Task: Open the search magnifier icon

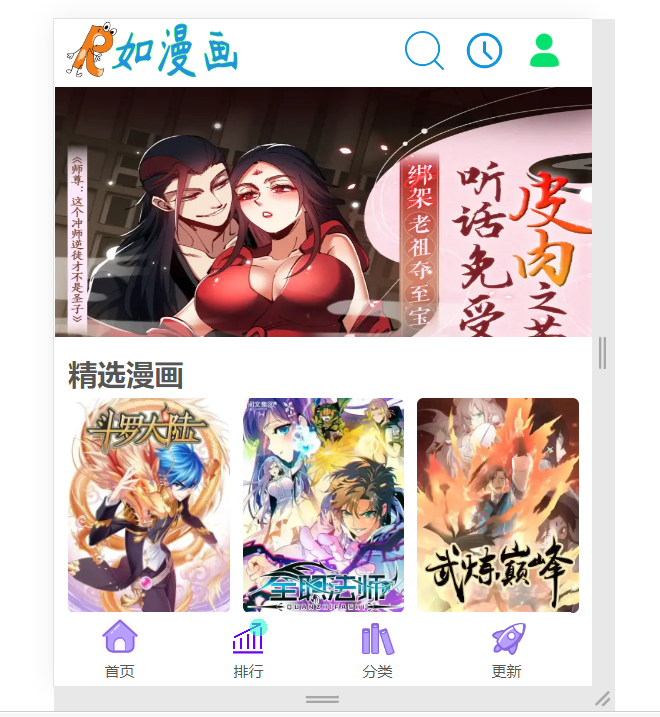Action: coord(424,50)
